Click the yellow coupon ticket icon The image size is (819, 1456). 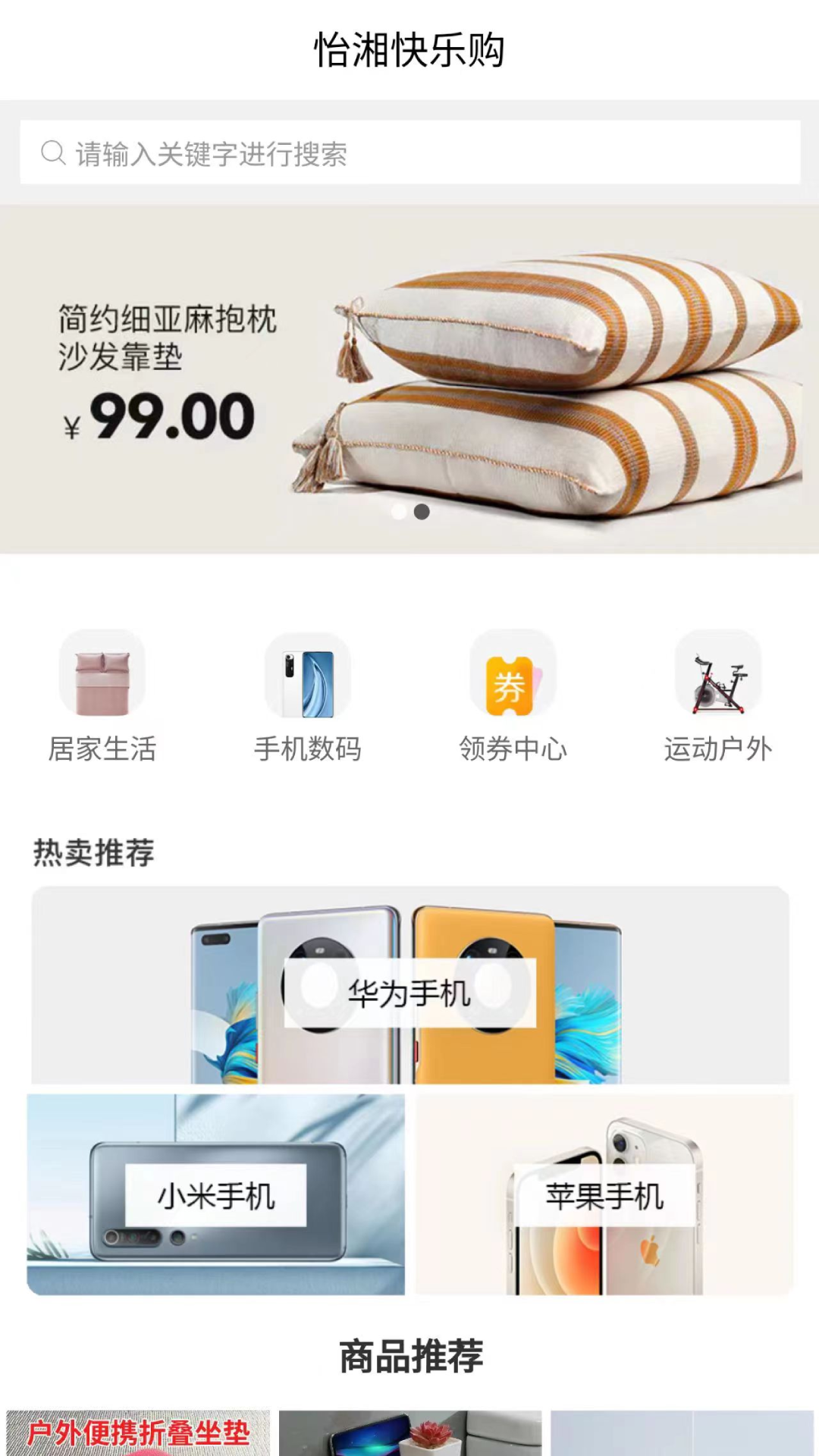(x=513, y=677)
